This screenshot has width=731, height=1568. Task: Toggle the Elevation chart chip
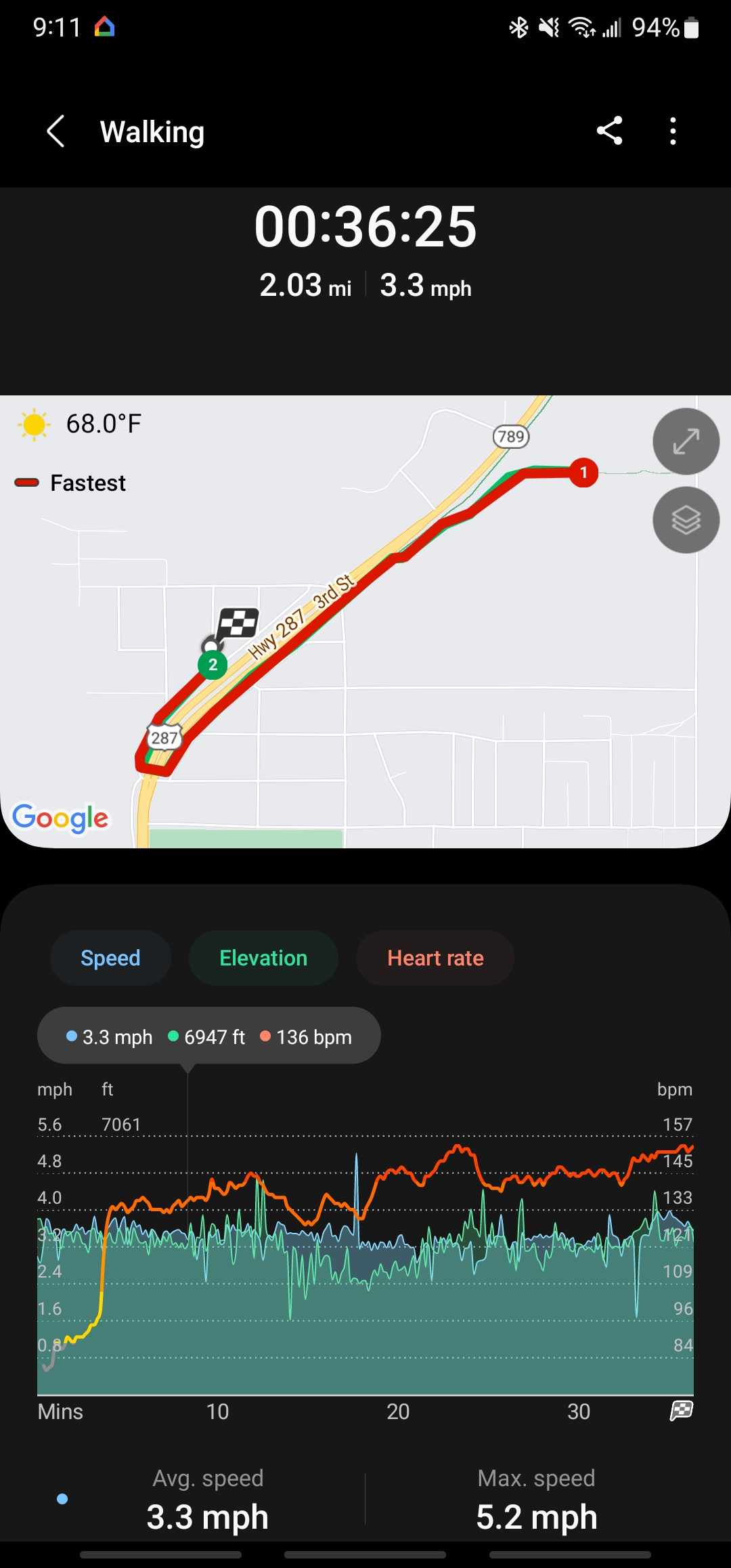pos(263,958)
